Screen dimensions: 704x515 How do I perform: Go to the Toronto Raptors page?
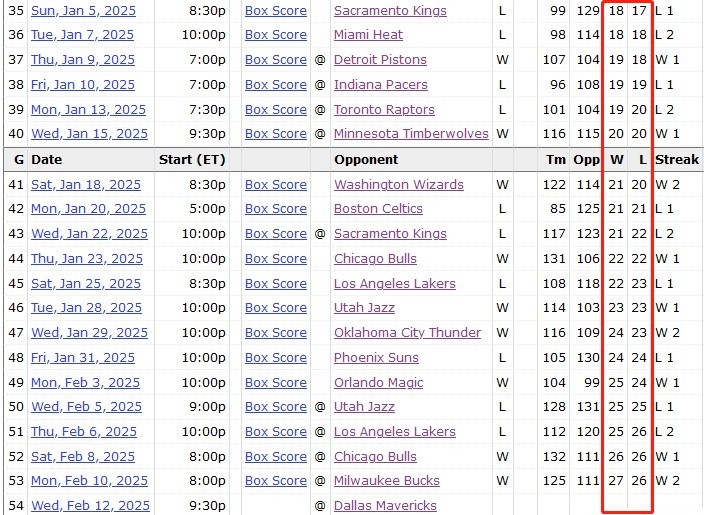coord(384,110)
